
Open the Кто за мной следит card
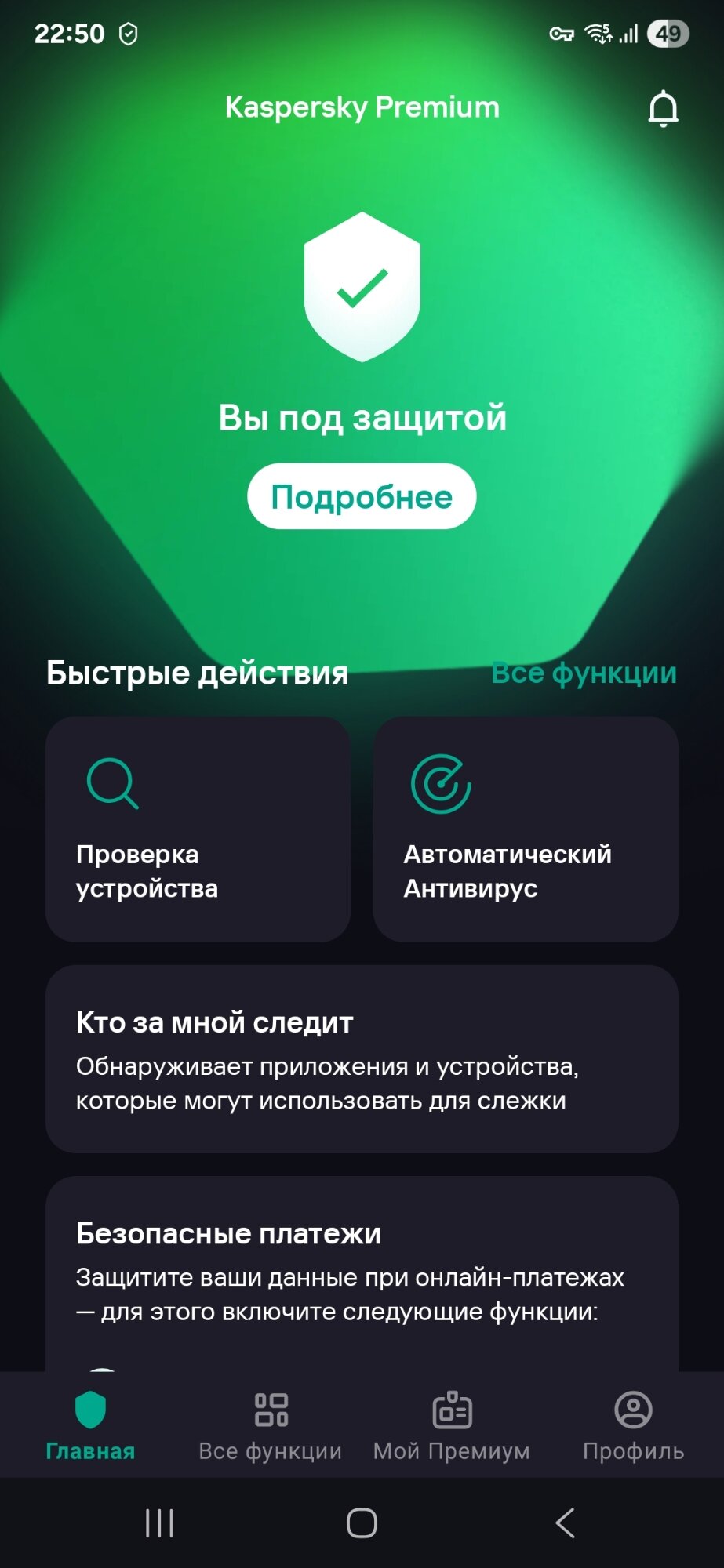point(362,1058)
